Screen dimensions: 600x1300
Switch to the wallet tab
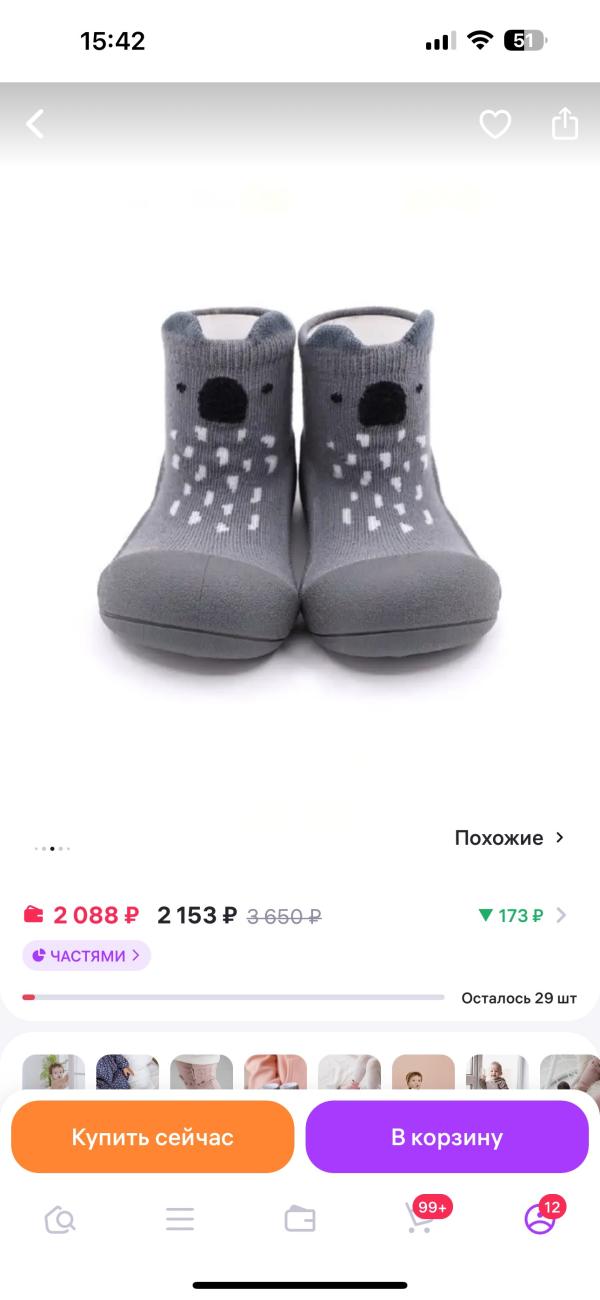[x=300, y=1219]
